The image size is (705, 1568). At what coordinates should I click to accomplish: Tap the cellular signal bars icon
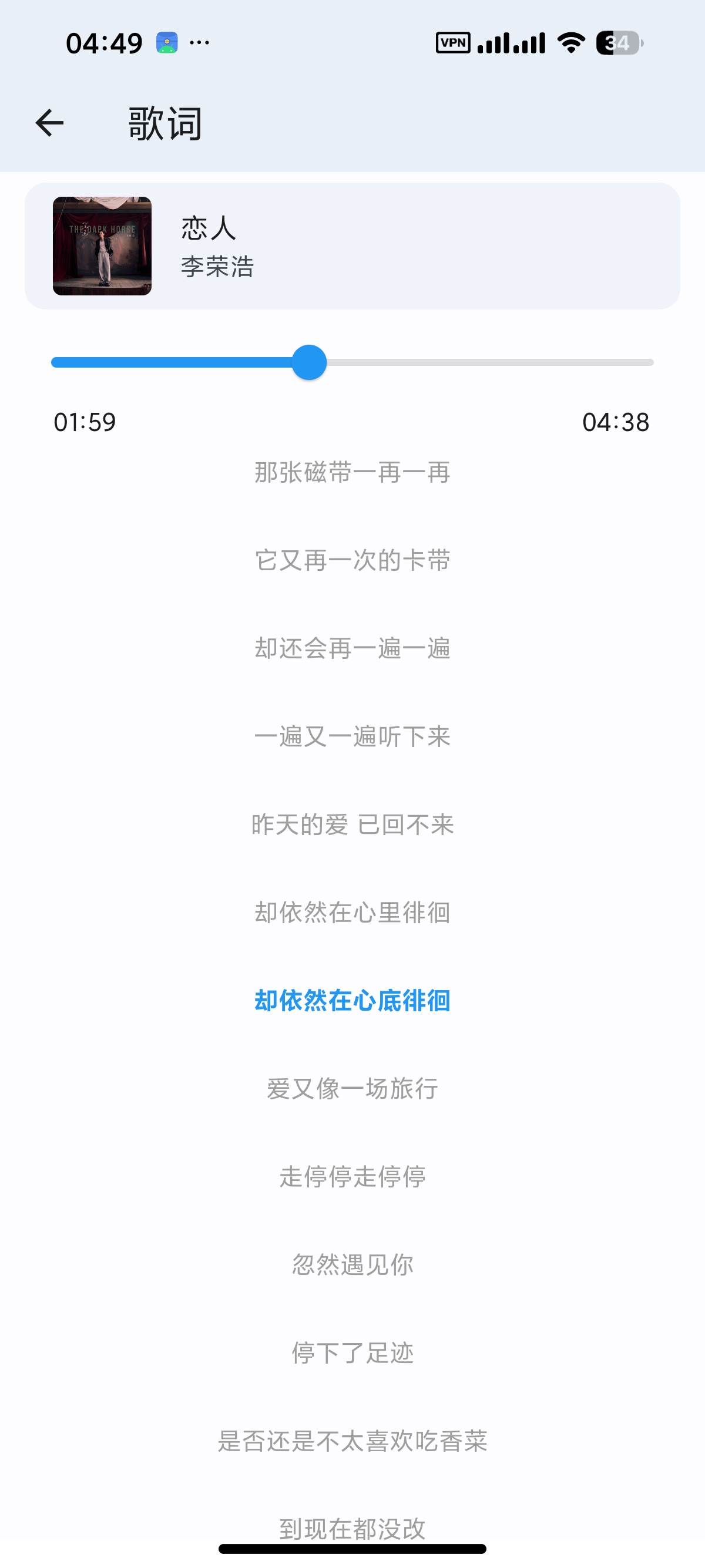coord(495,43)
